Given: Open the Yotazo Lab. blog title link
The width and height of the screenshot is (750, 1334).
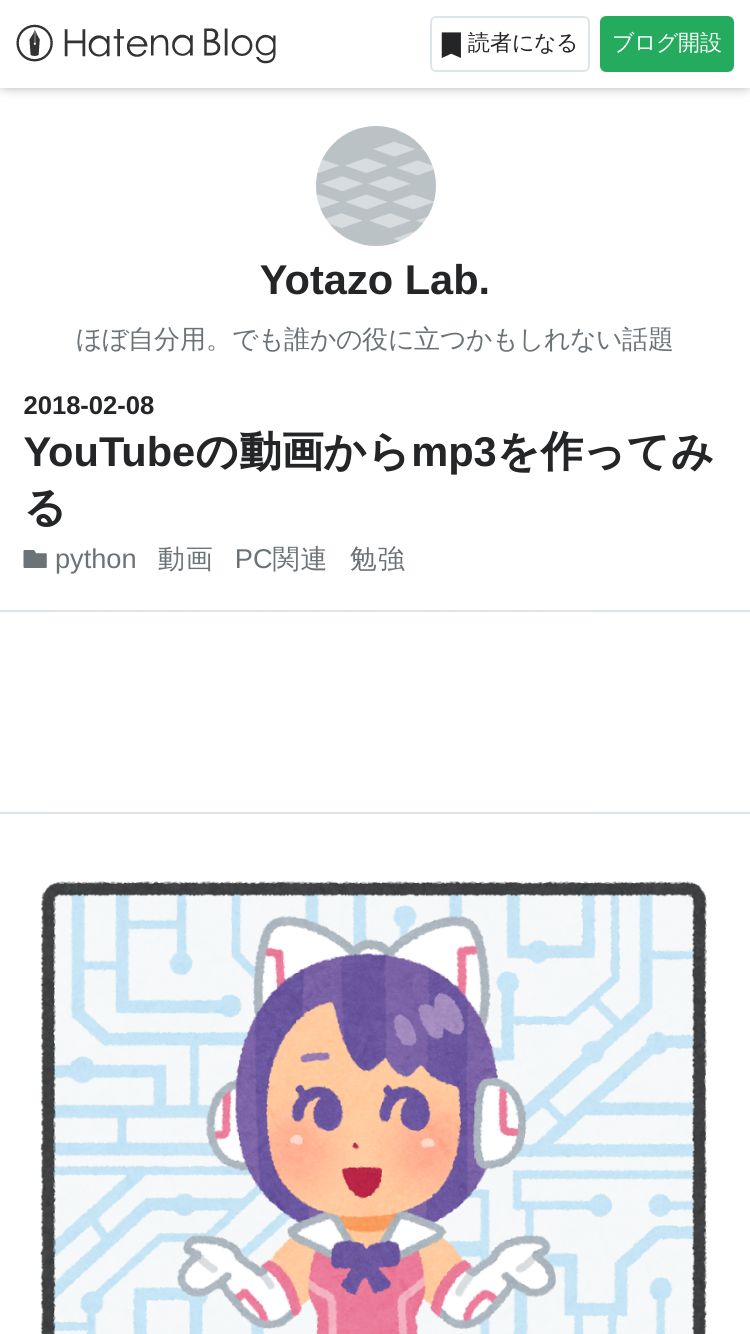Looking at the screenshot, I should (375, 280).
